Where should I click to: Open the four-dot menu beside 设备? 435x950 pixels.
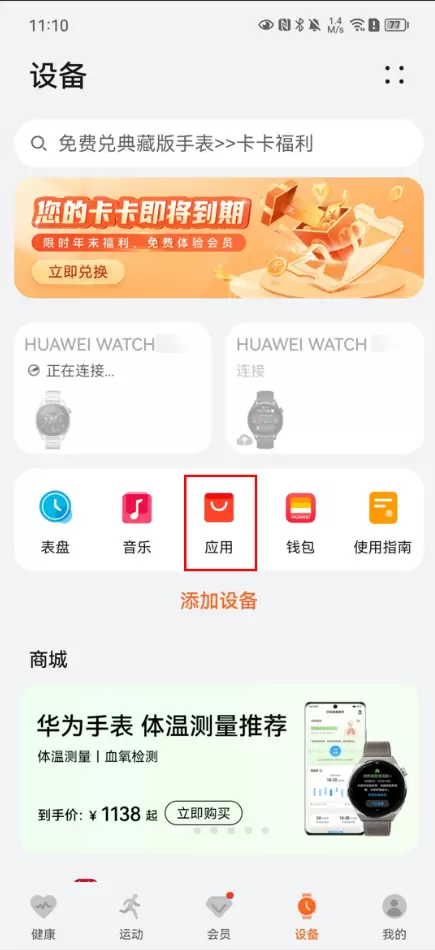point(394,75)
